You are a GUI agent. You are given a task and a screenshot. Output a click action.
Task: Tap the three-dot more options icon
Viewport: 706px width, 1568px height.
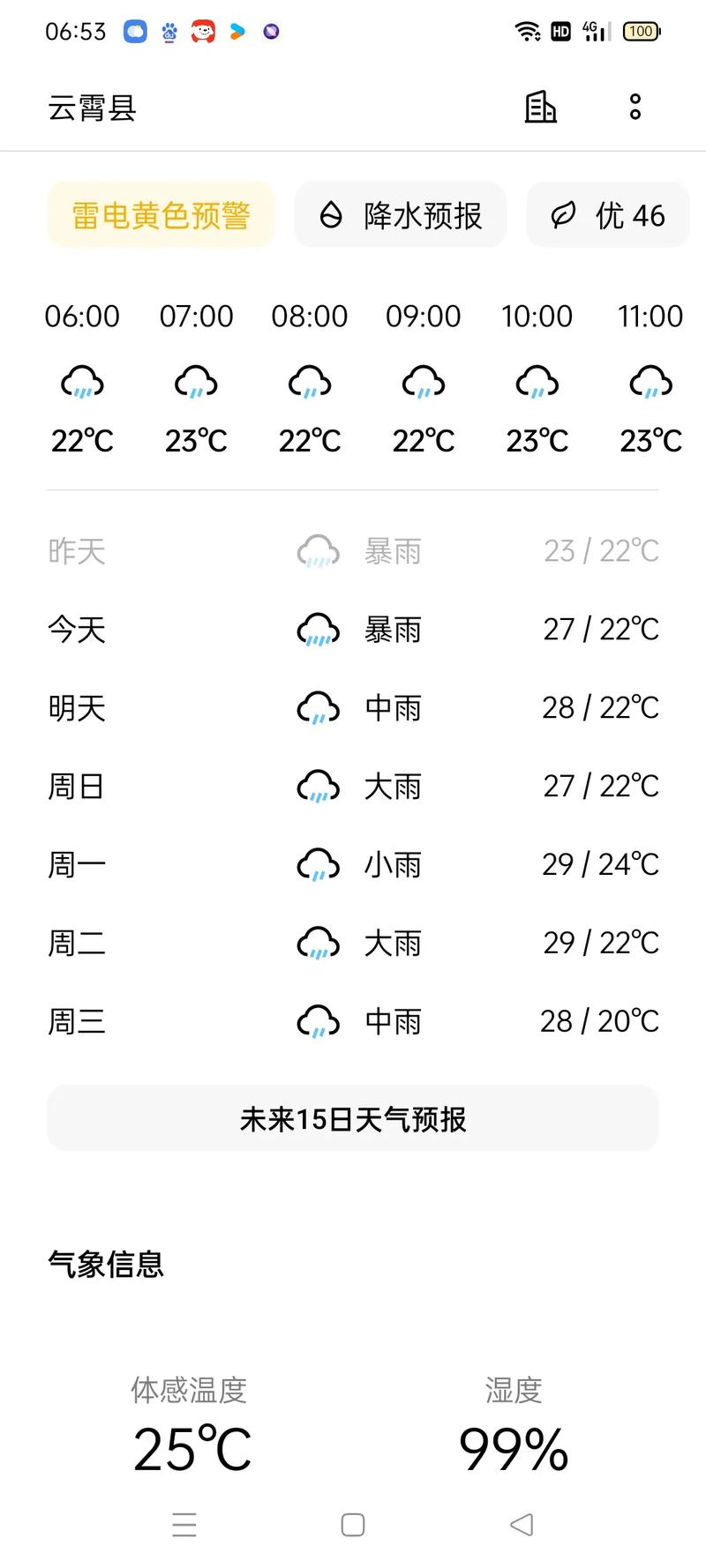click(635, 107)
